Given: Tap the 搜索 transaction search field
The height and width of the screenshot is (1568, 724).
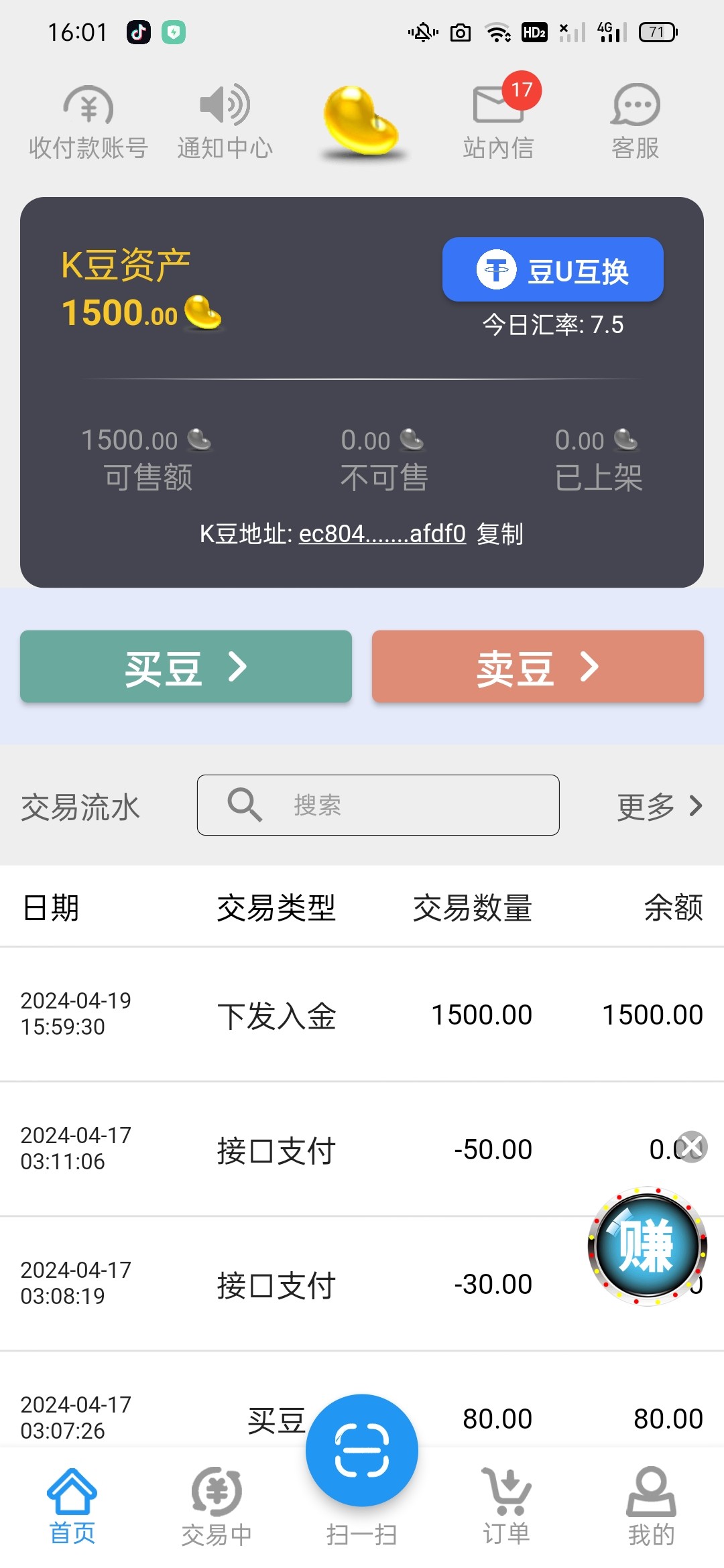Looking at the screenshot, I should (x=378, y=805).
